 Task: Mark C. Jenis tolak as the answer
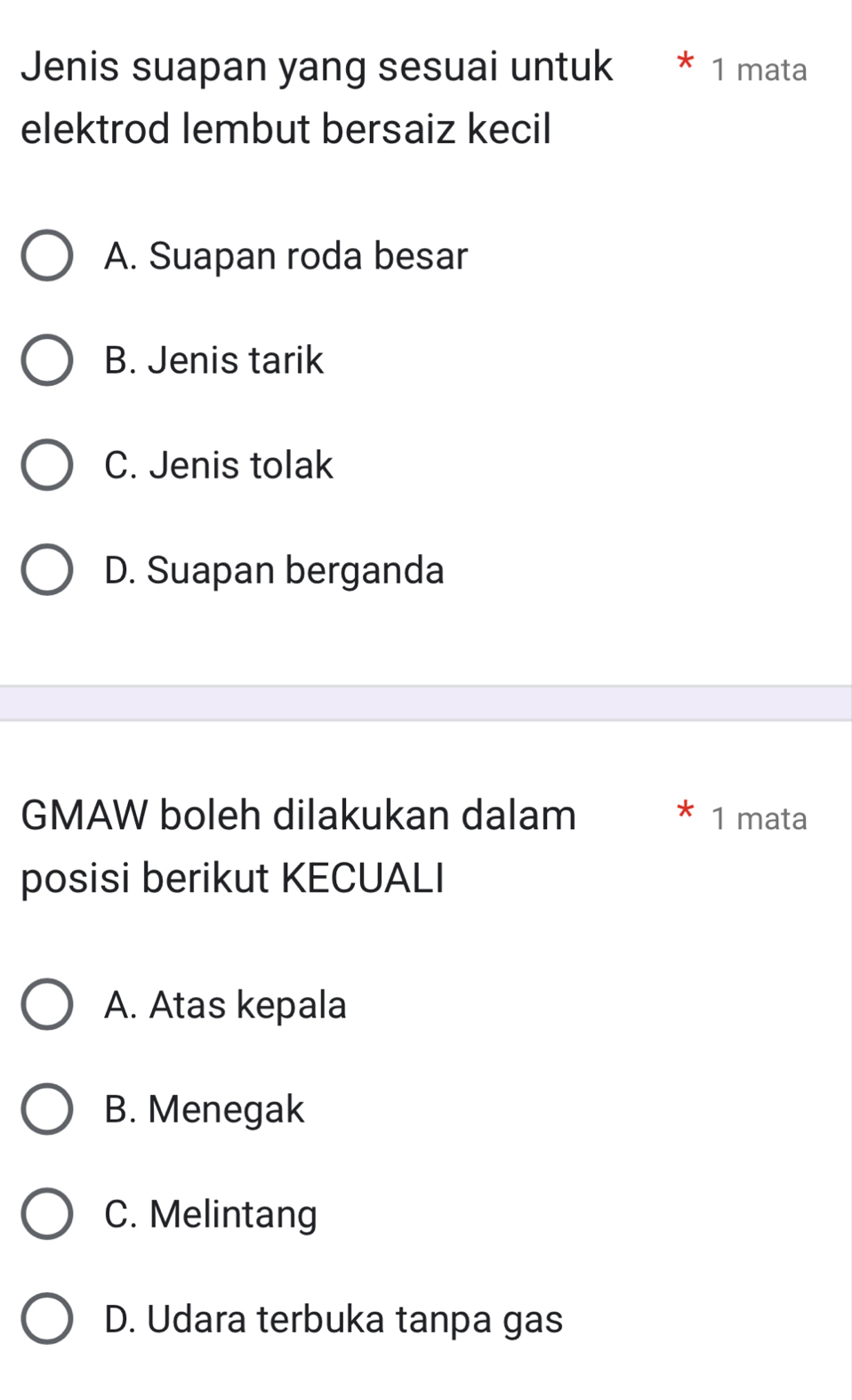pyautogui.click(x=47, y=465)
